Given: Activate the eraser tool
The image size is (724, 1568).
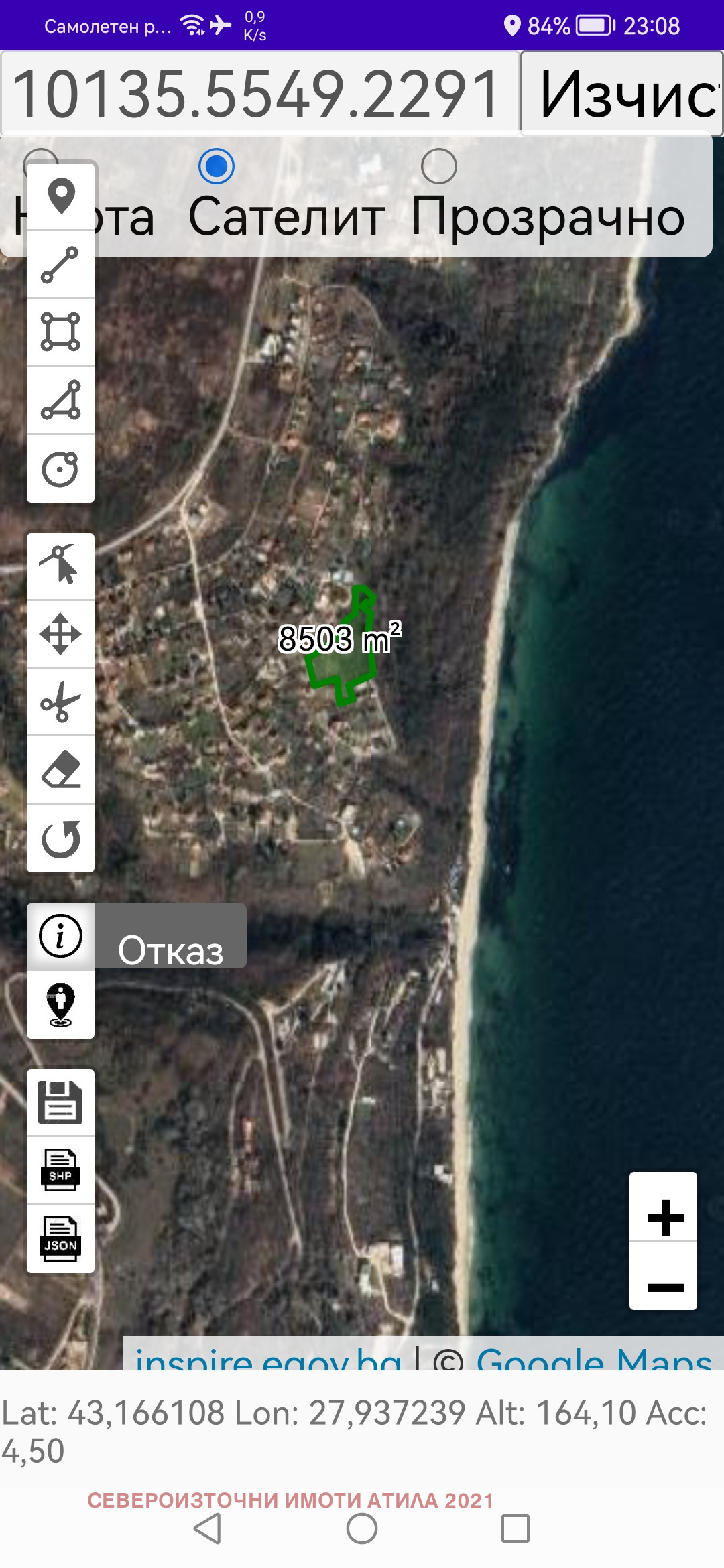Looking at the screenshot, I should tap(60, 770).
